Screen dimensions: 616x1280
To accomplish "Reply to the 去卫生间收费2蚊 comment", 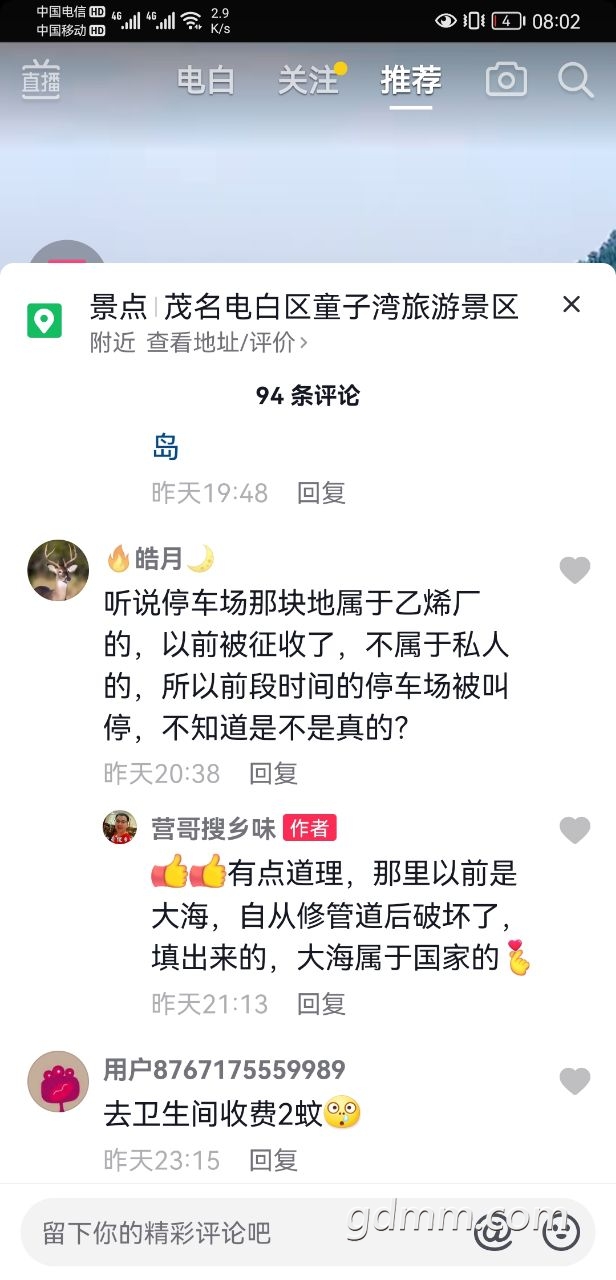I will [x=273, y=1160].
